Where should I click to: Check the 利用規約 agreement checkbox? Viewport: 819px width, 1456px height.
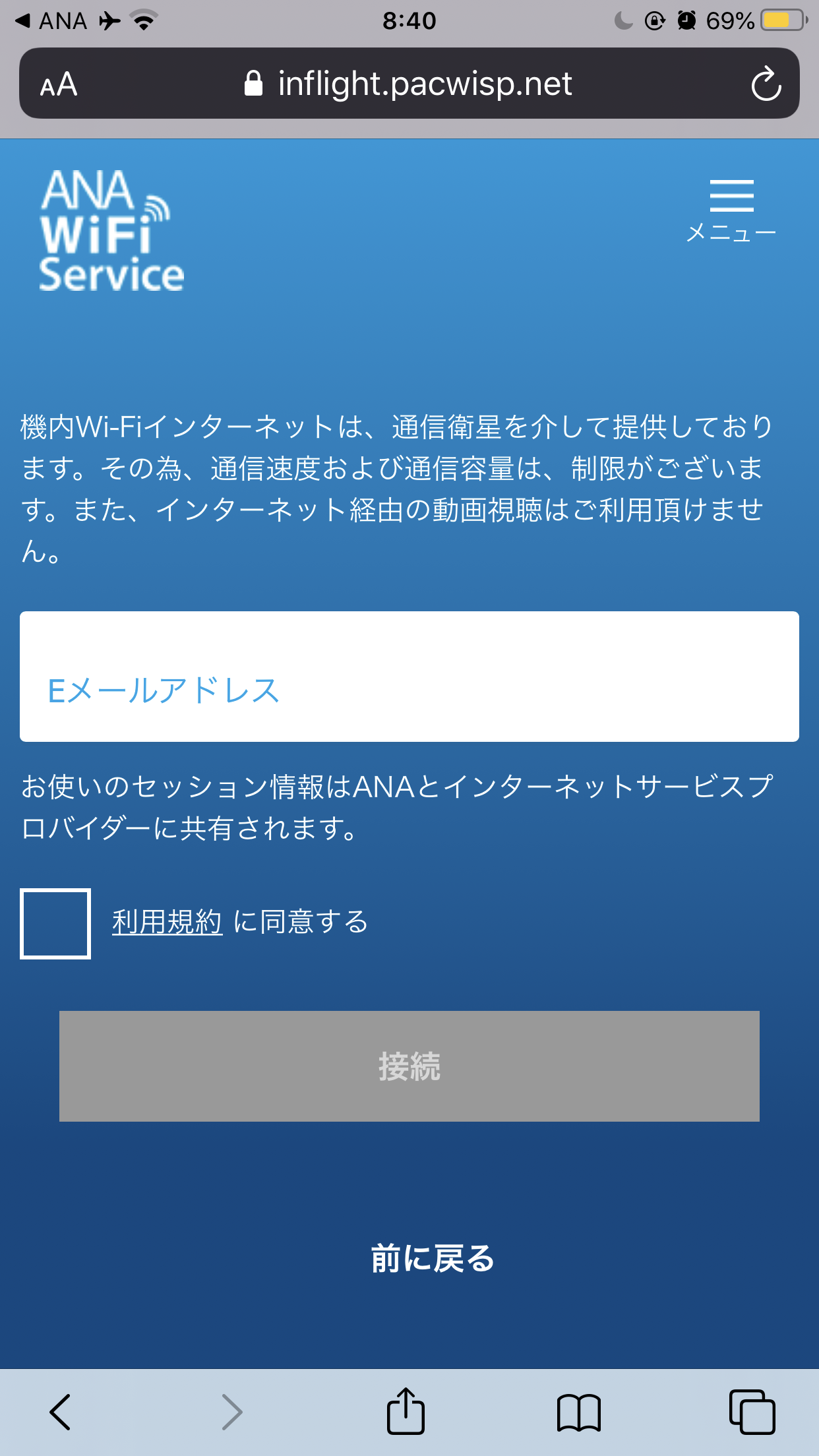[55, 923]
